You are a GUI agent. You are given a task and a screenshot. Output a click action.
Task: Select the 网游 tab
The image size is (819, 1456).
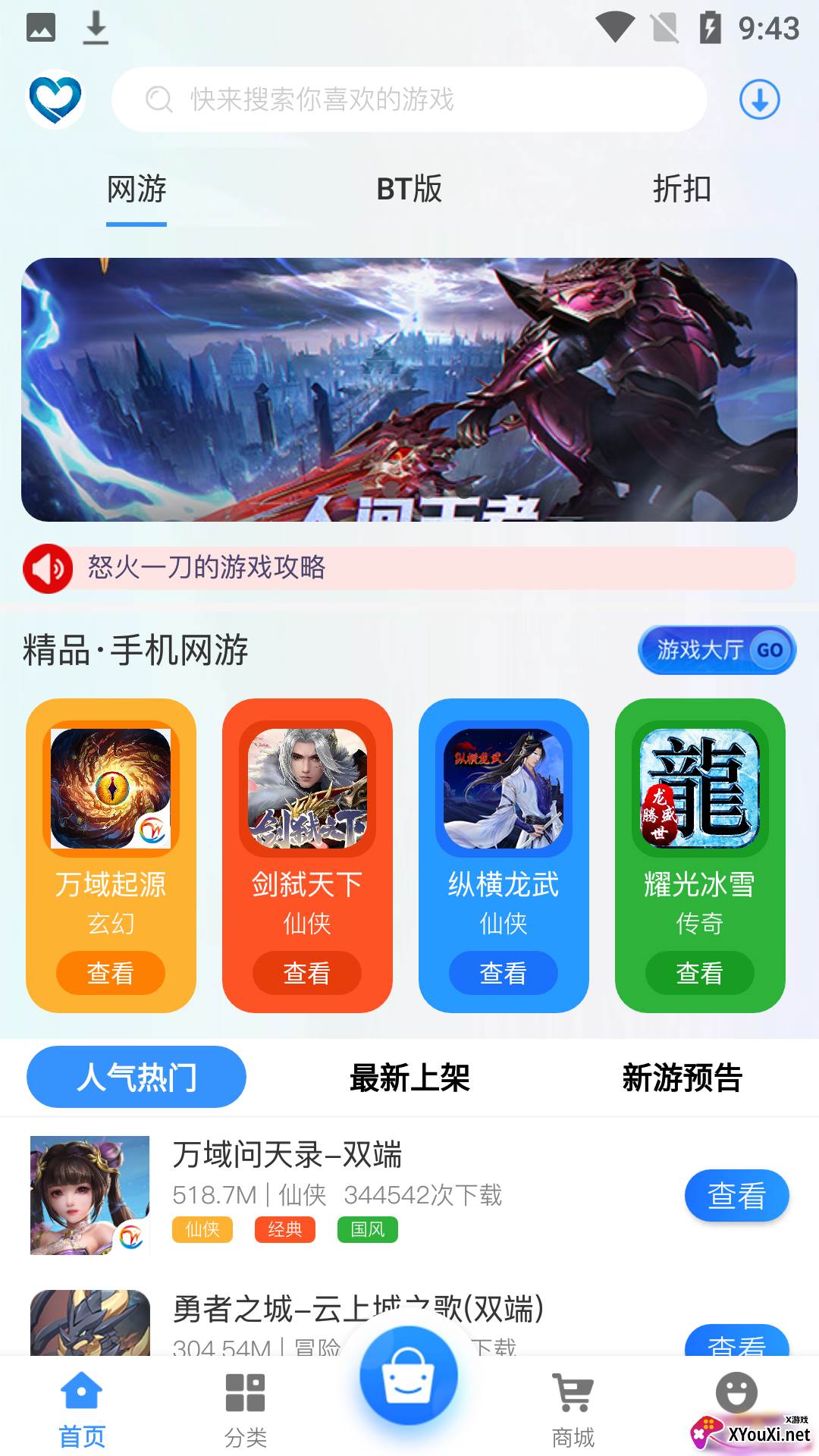[x=136, y=189]
